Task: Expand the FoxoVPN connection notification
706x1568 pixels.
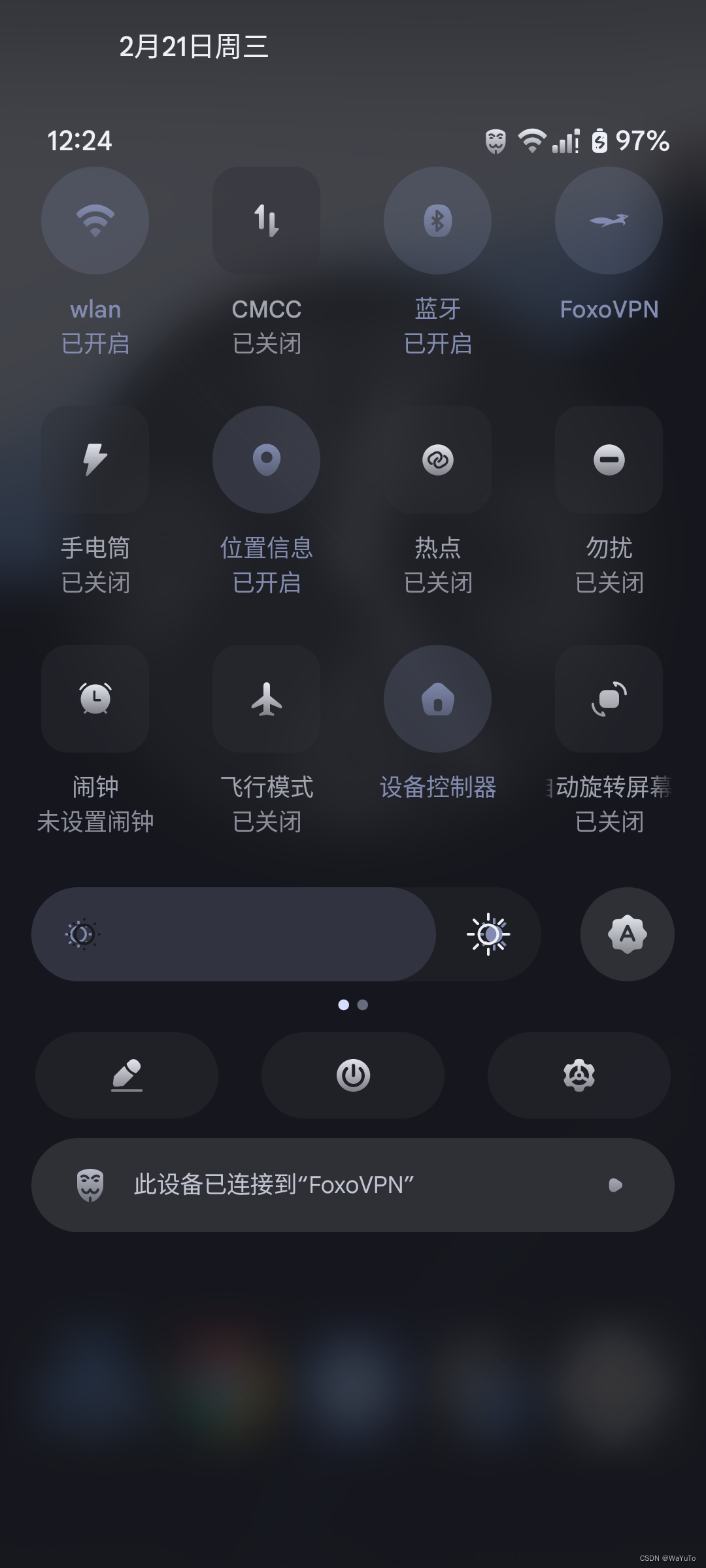Action: coord(615,1185)
